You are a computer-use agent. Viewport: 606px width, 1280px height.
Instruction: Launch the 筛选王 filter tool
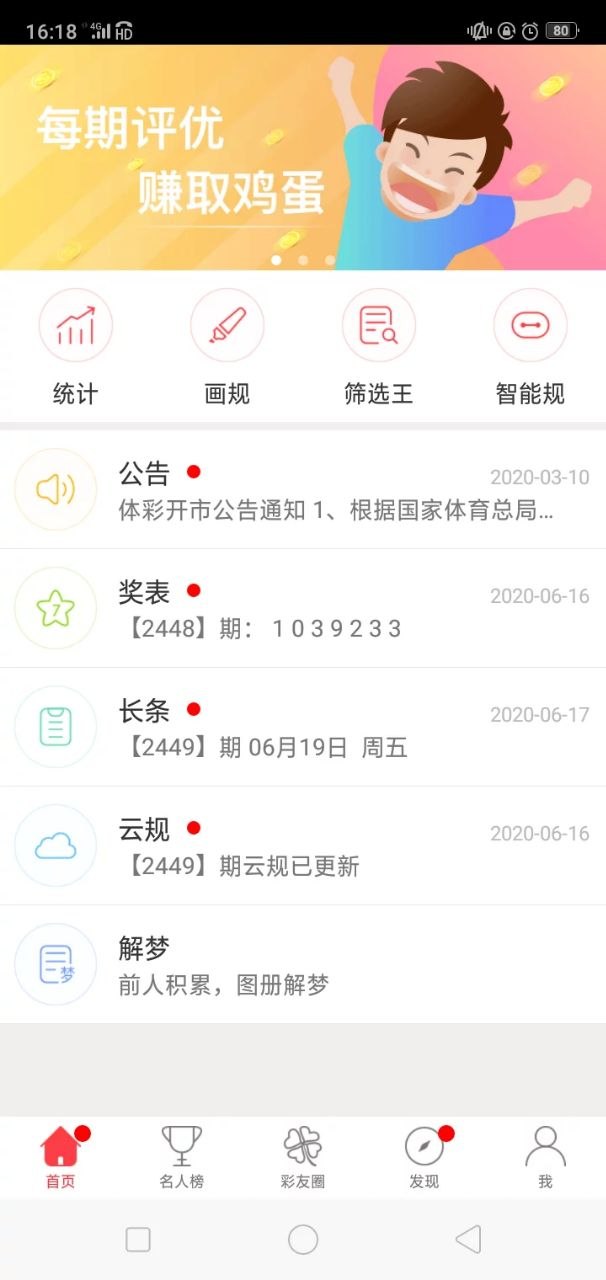click(x=378, y=345)
